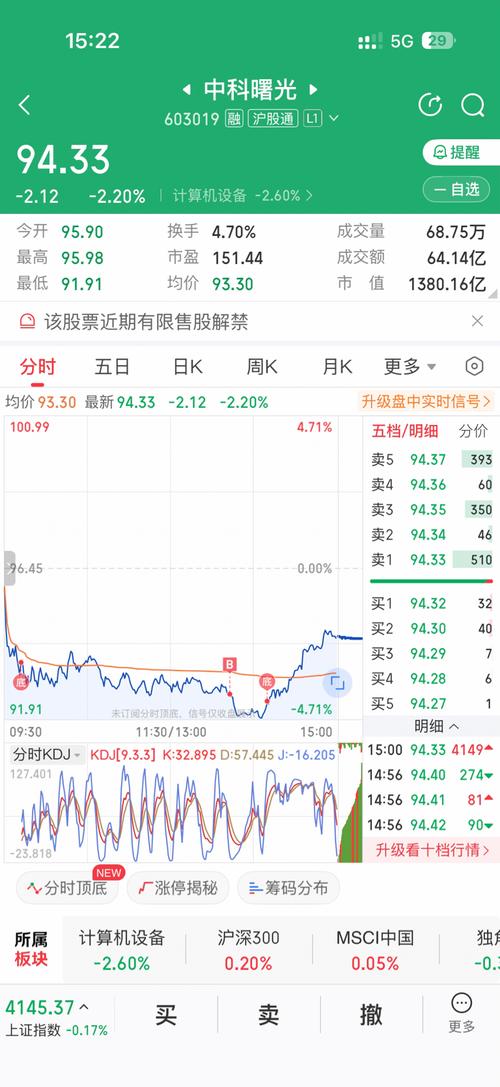The image size is (500, 1087).
Task: Expand the 更多 chart period dropdown
Action: (x=410, y=367)
